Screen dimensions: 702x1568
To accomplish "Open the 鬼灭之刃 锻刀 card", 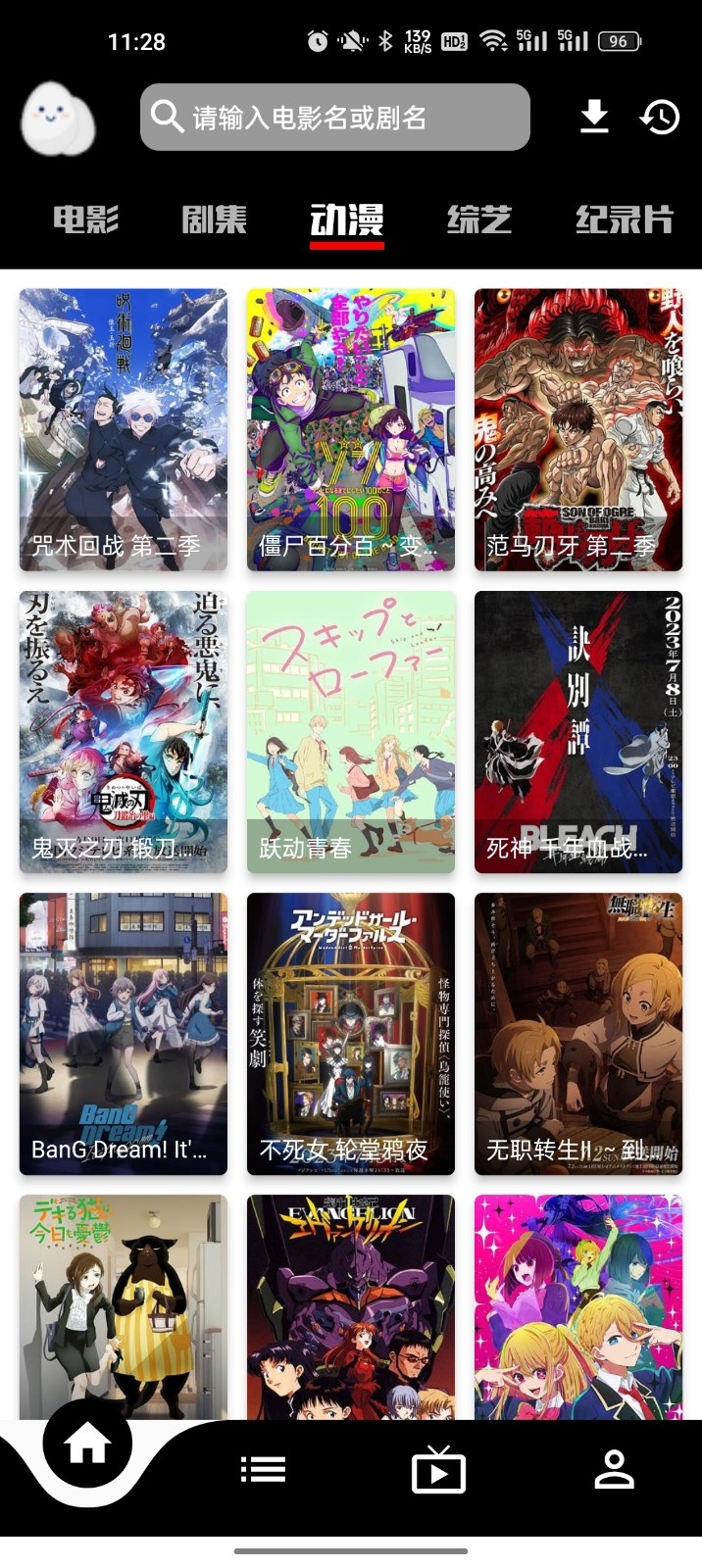I will point(124,731).
